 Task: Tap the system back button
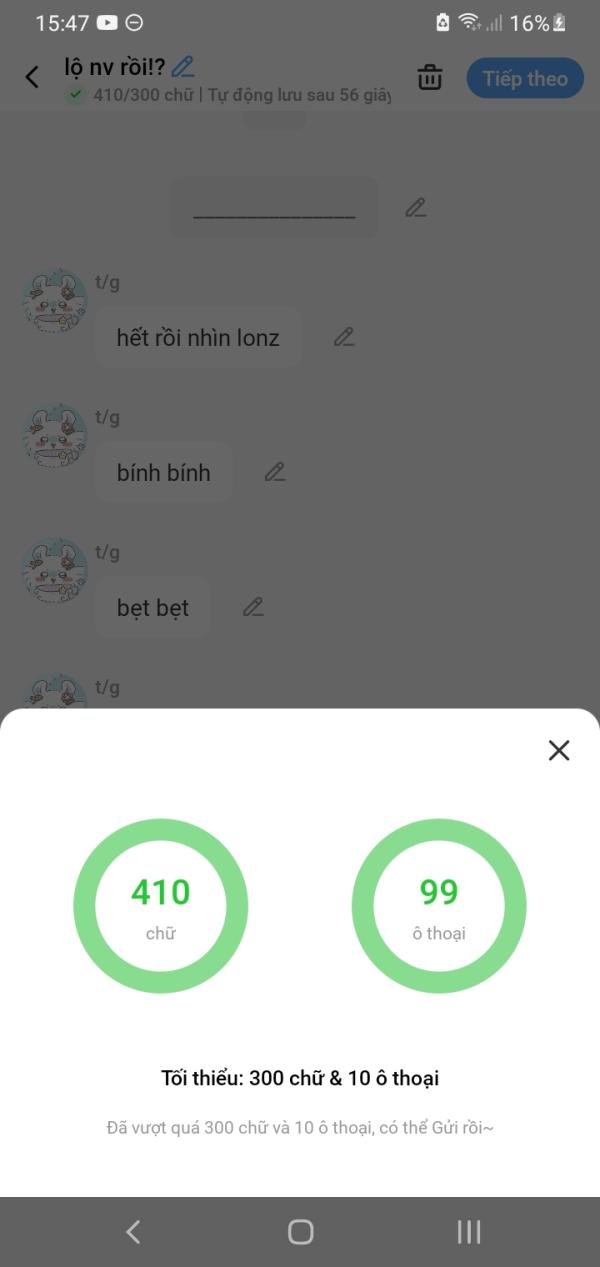(133, 1232)
